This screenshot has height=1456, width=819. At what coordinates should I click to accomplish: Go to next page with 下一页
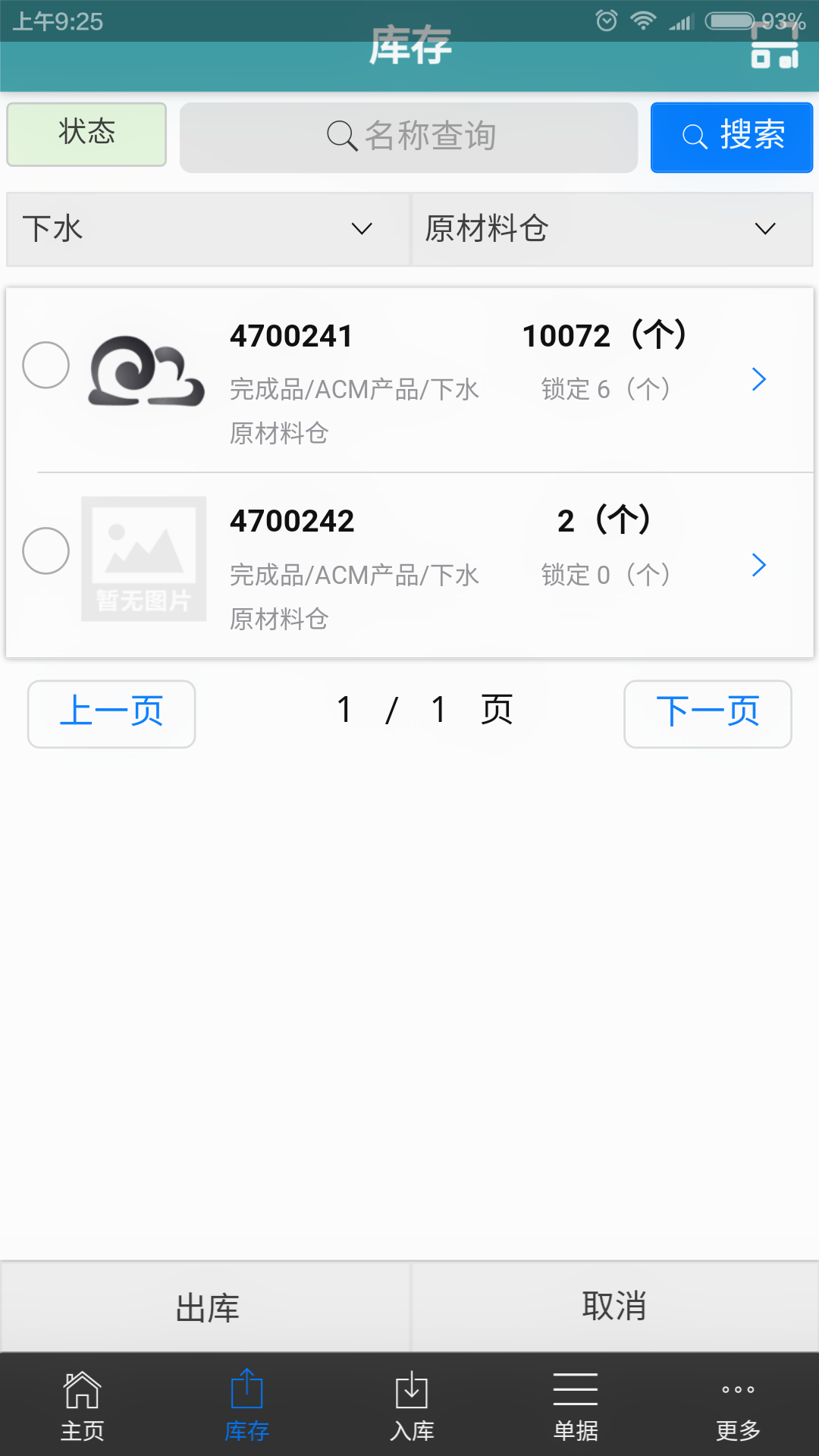[x=708, y=714]
